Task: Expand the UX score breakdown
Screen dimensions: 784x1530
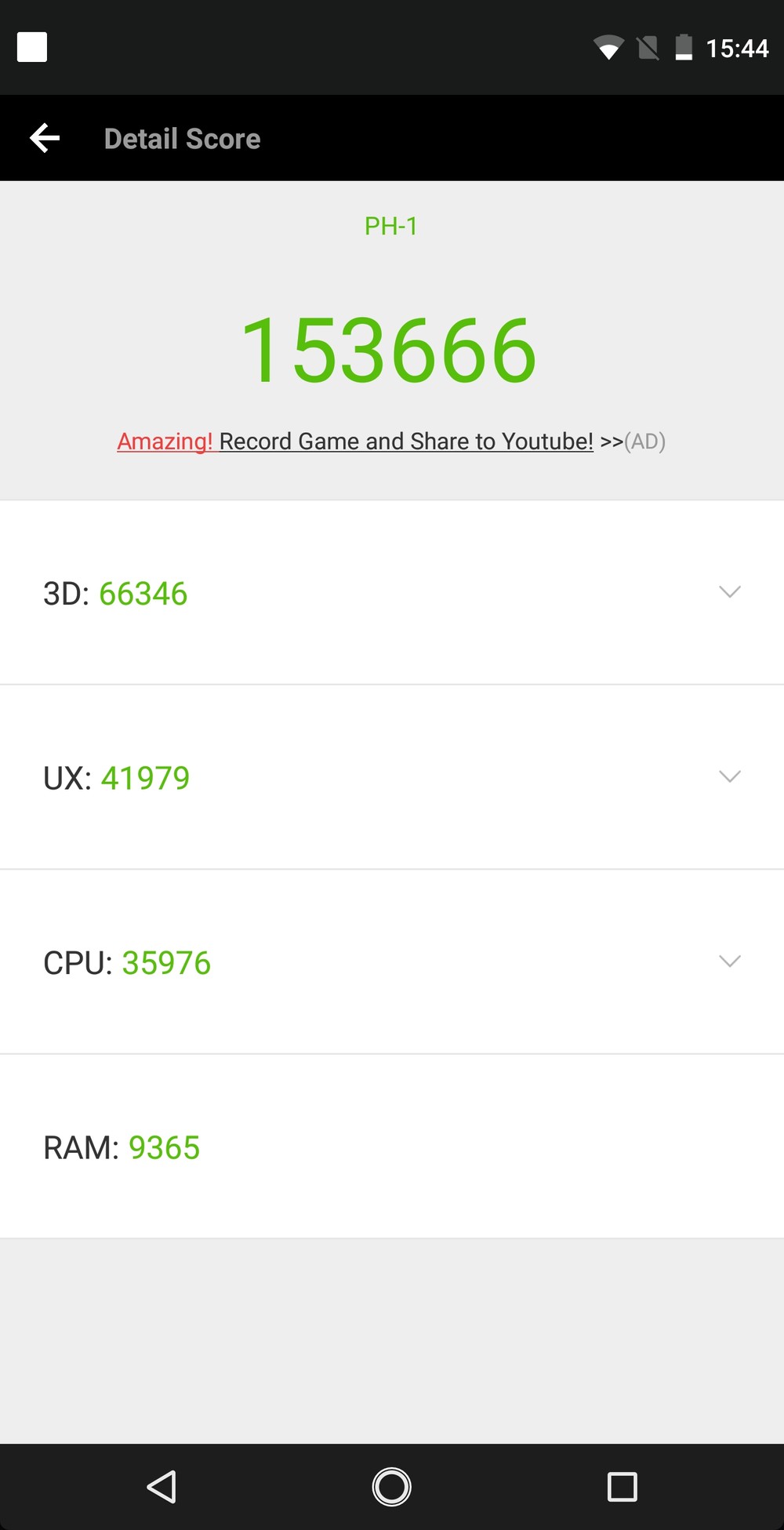Action: (x=729, y=776)
